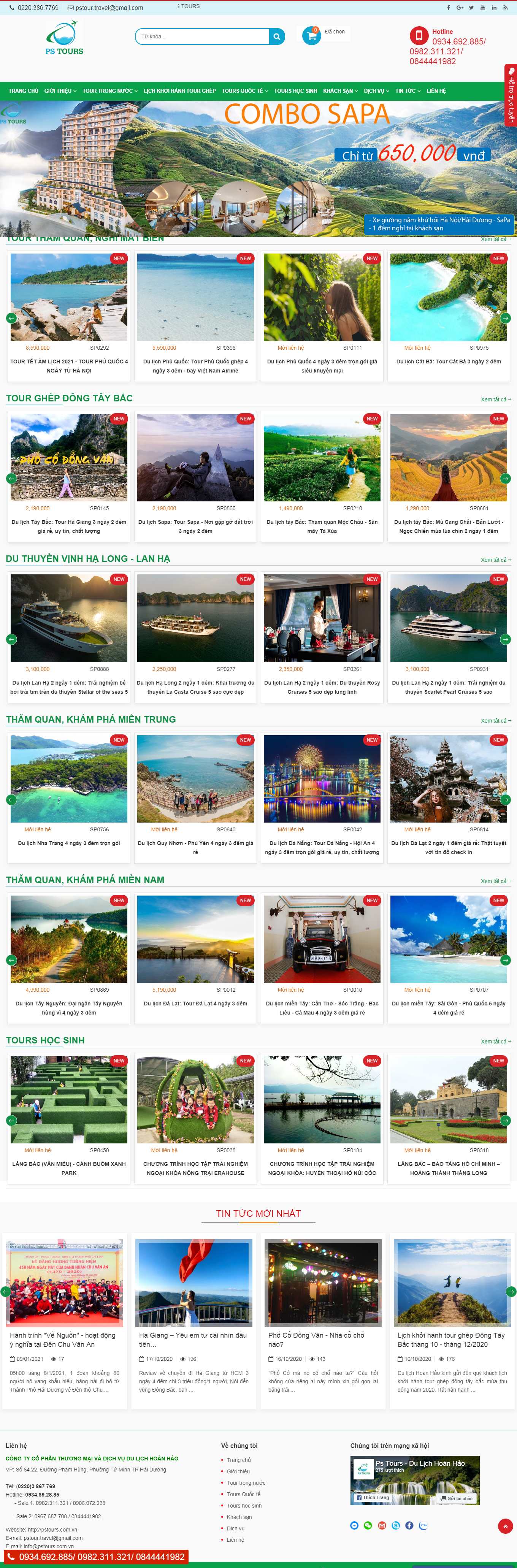View all in Tour ghép Đông Tây Bắc
517x1568 pixels.
pos(496,399)
